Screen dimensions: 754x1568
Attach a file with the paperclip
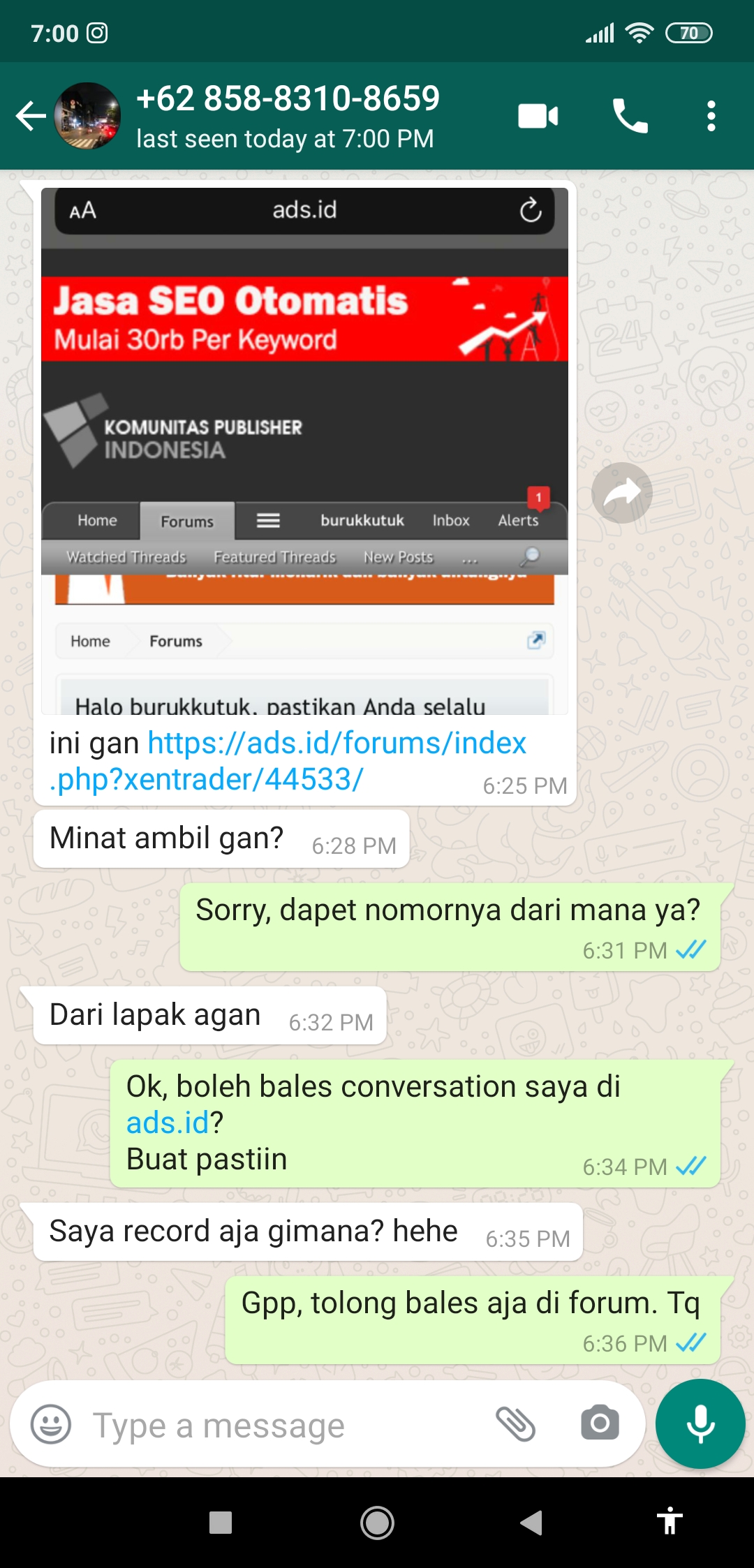(515, 1424)
